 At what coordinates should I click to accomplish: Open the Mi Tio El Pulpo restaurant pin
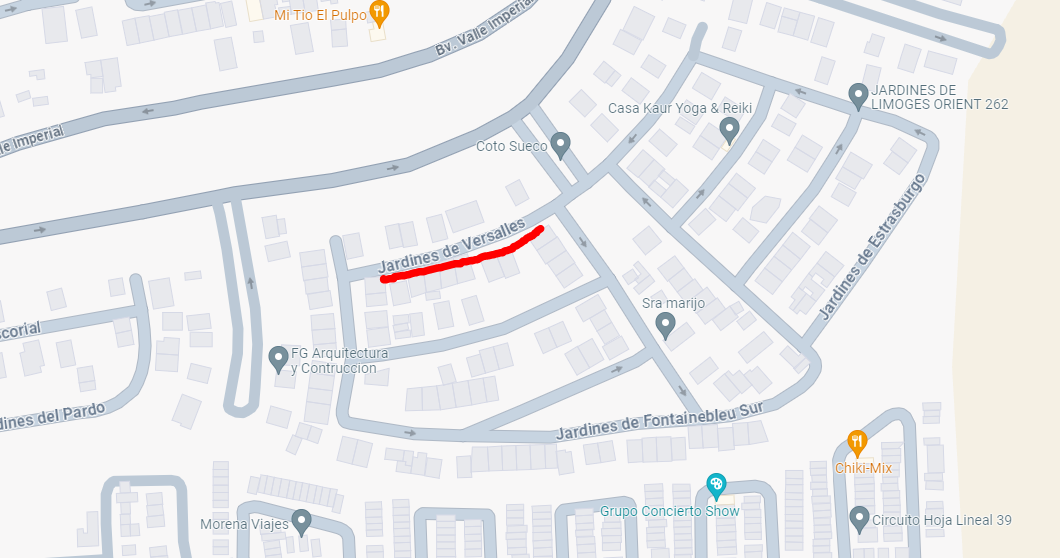tap(381, 14)
